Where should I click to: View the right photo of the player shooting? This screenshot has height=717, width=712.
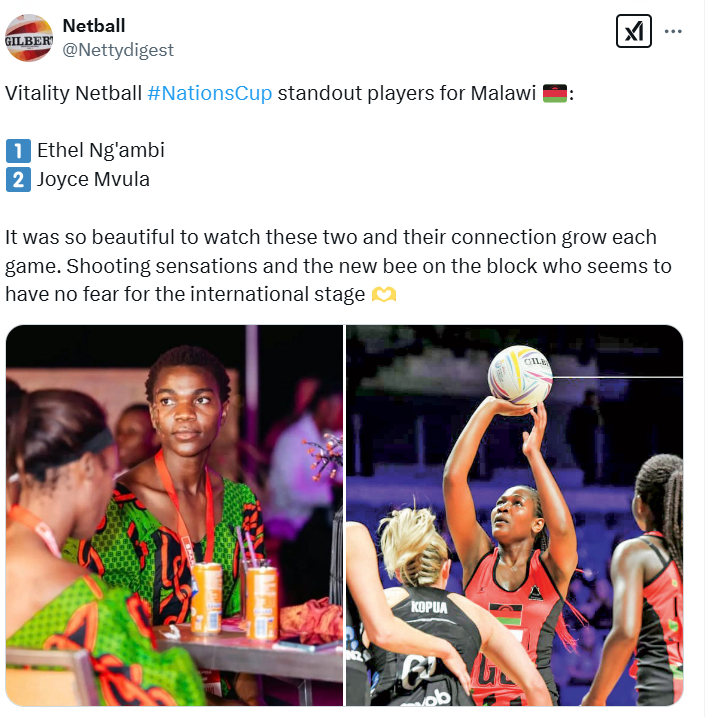[514, 515]
